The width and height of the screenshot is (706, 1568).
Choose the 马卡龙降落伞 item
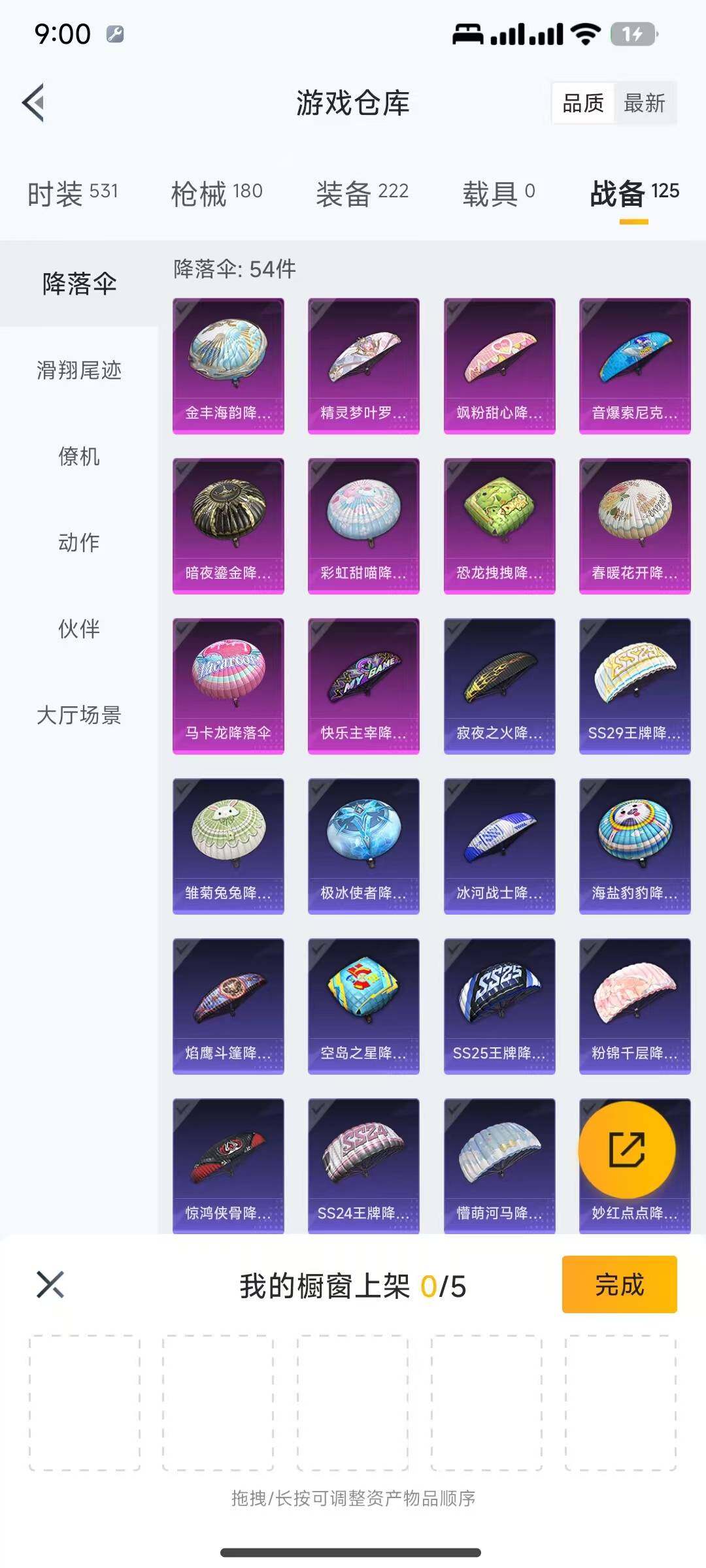pyautogui.click(x=228, y=685)
